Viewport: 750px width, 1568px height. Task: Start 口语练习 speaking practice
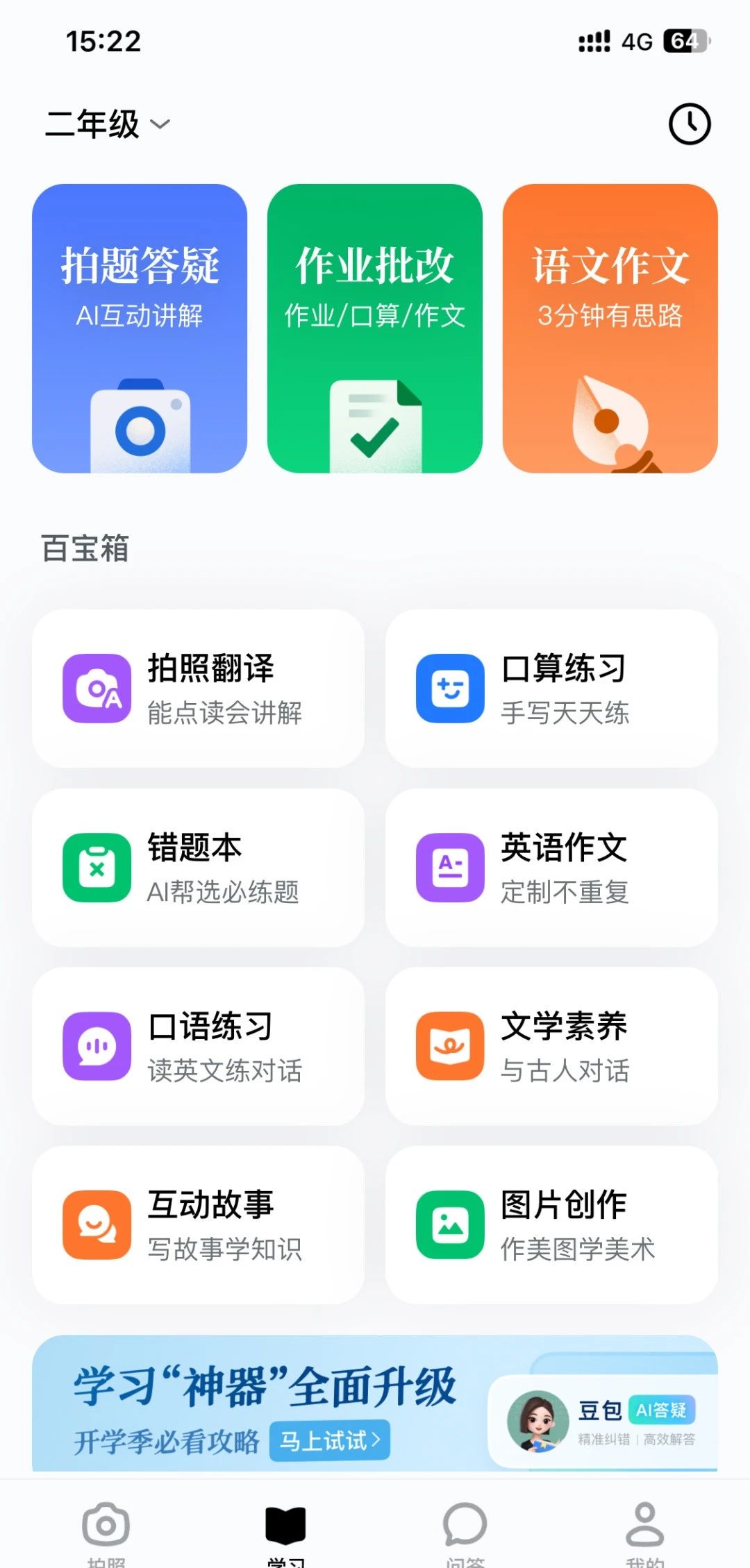pos(198,1046)
